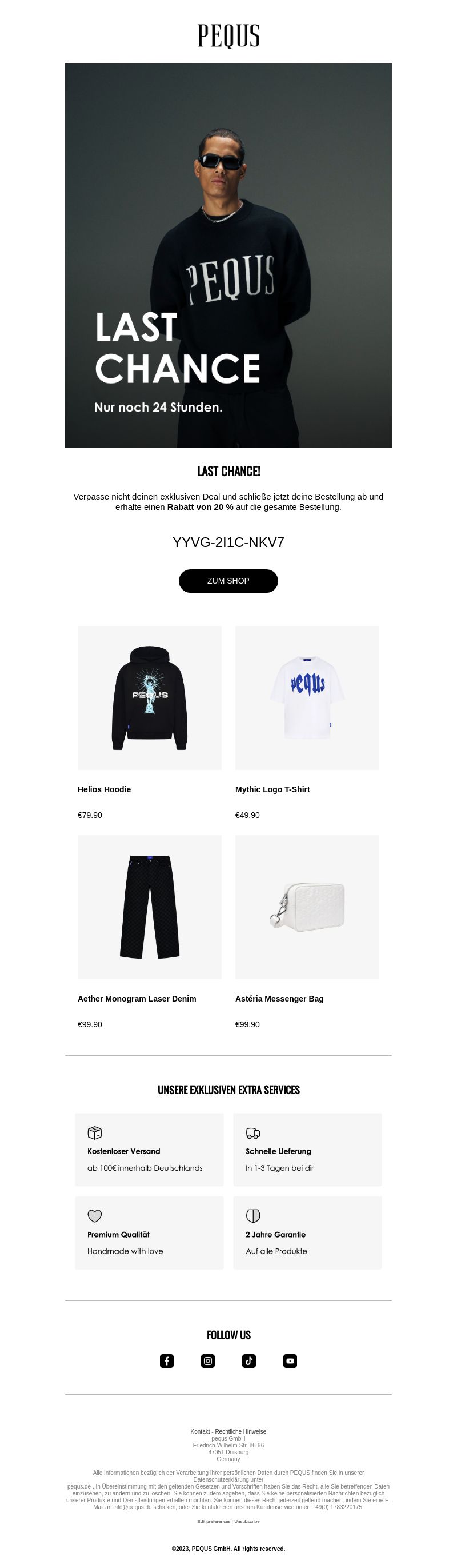Viewport: 457px width, 1568px height.
Task: View the Astéria Messenger Bag
Action: coord(307,907)
